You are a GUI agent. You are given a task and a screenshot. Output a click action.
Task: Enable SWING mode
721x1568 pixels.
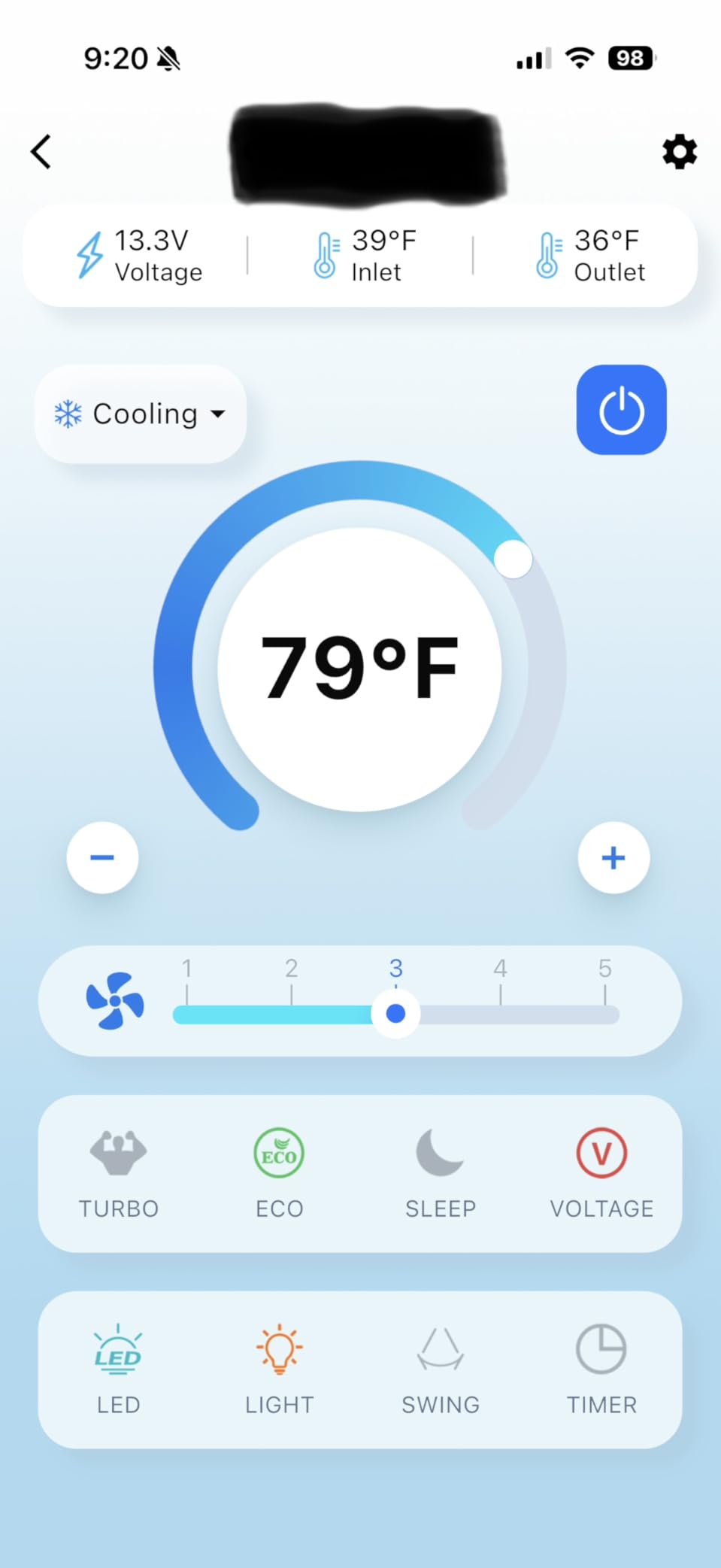441,1370
